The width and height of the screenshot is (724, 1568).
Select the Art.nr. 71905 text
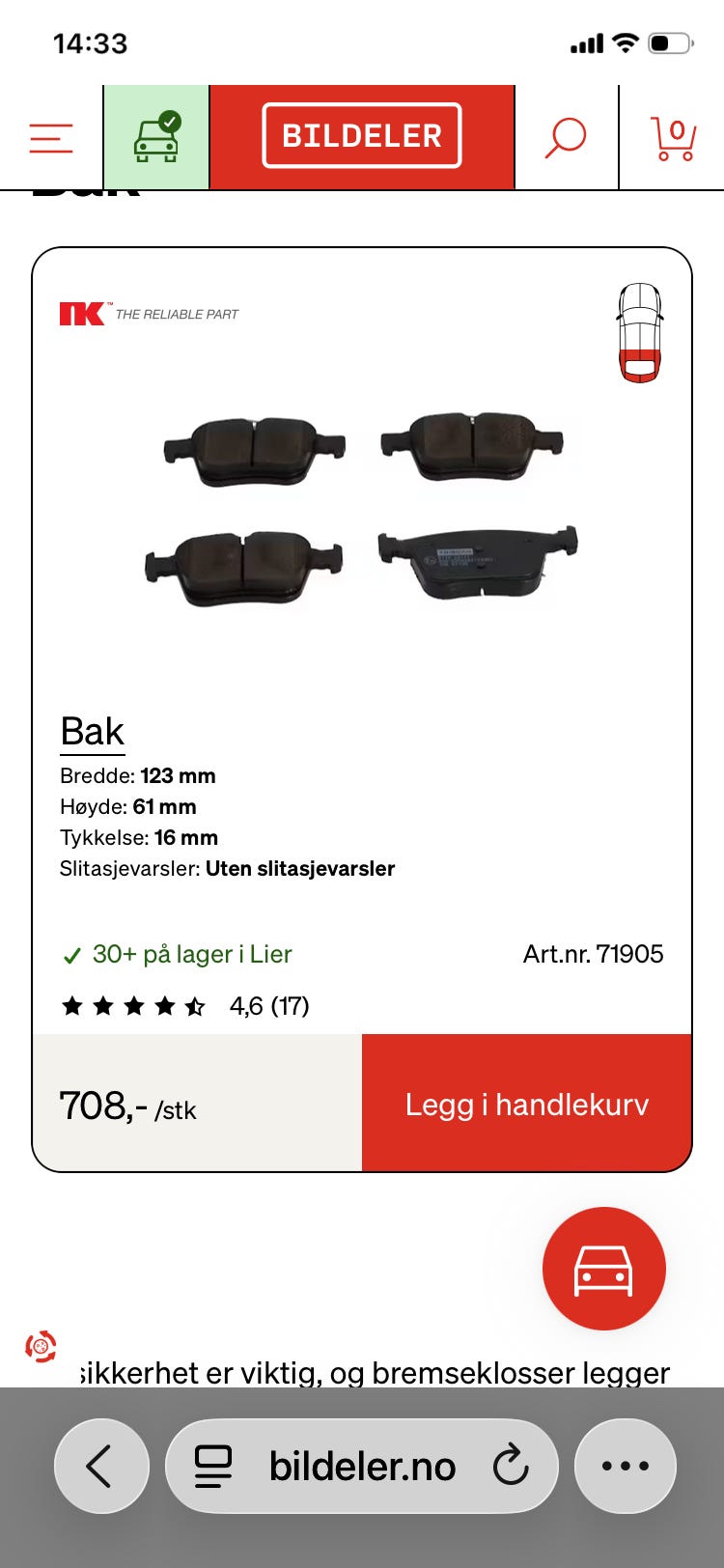(x=594, y=954)
